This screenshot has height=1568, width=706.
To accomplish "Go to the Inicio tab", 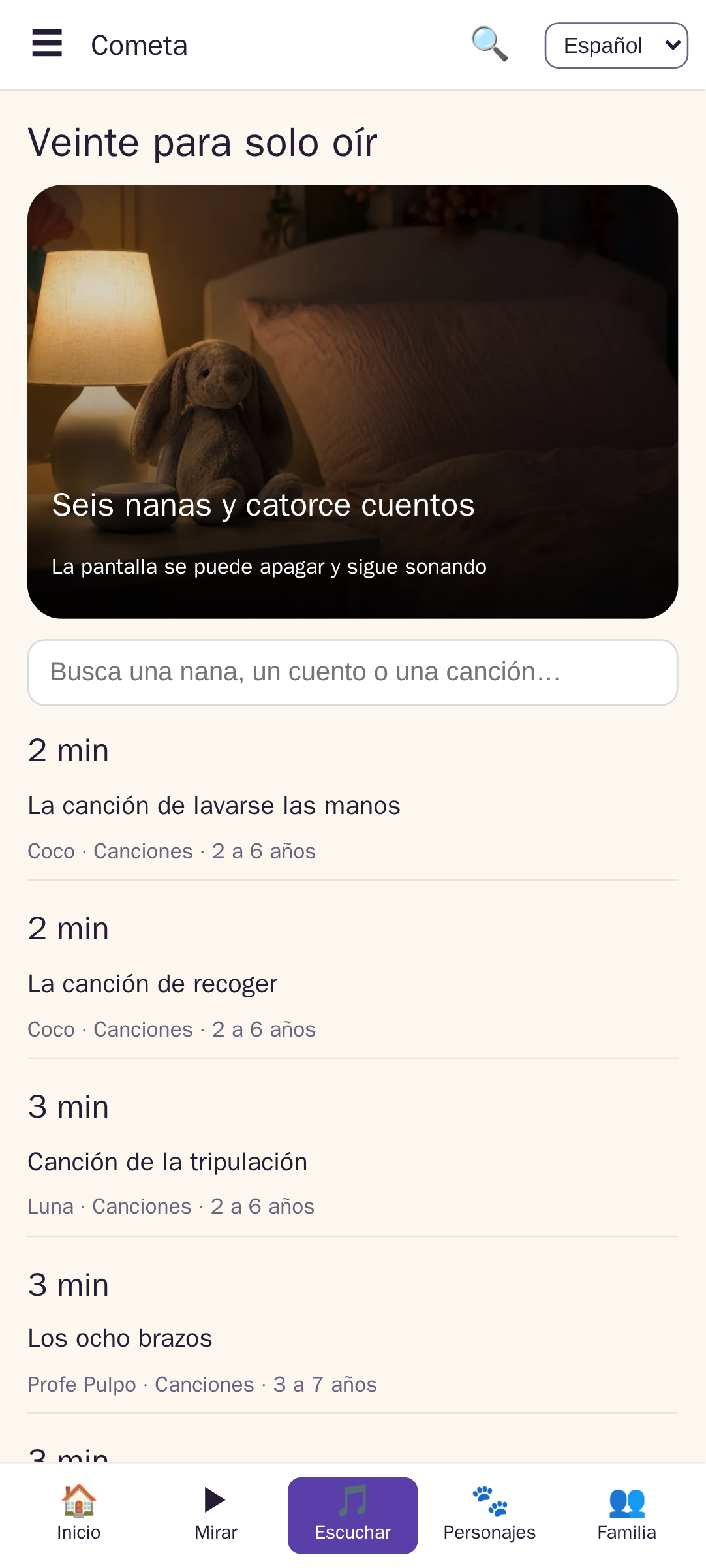I will point(78,1515).
